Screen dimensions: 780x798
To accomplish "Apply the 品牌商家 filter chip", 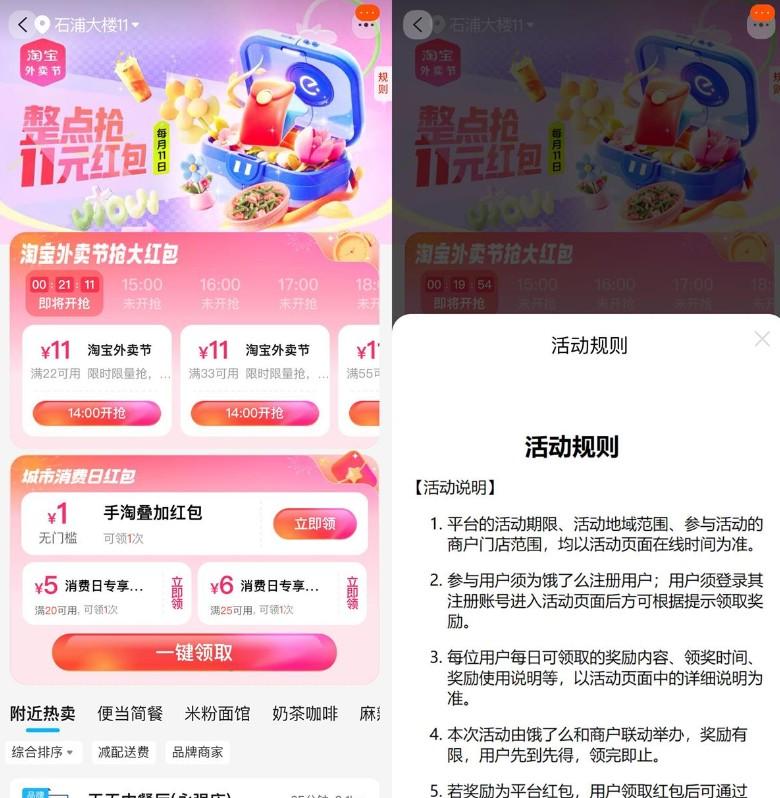I will click(x=196, y=752).
